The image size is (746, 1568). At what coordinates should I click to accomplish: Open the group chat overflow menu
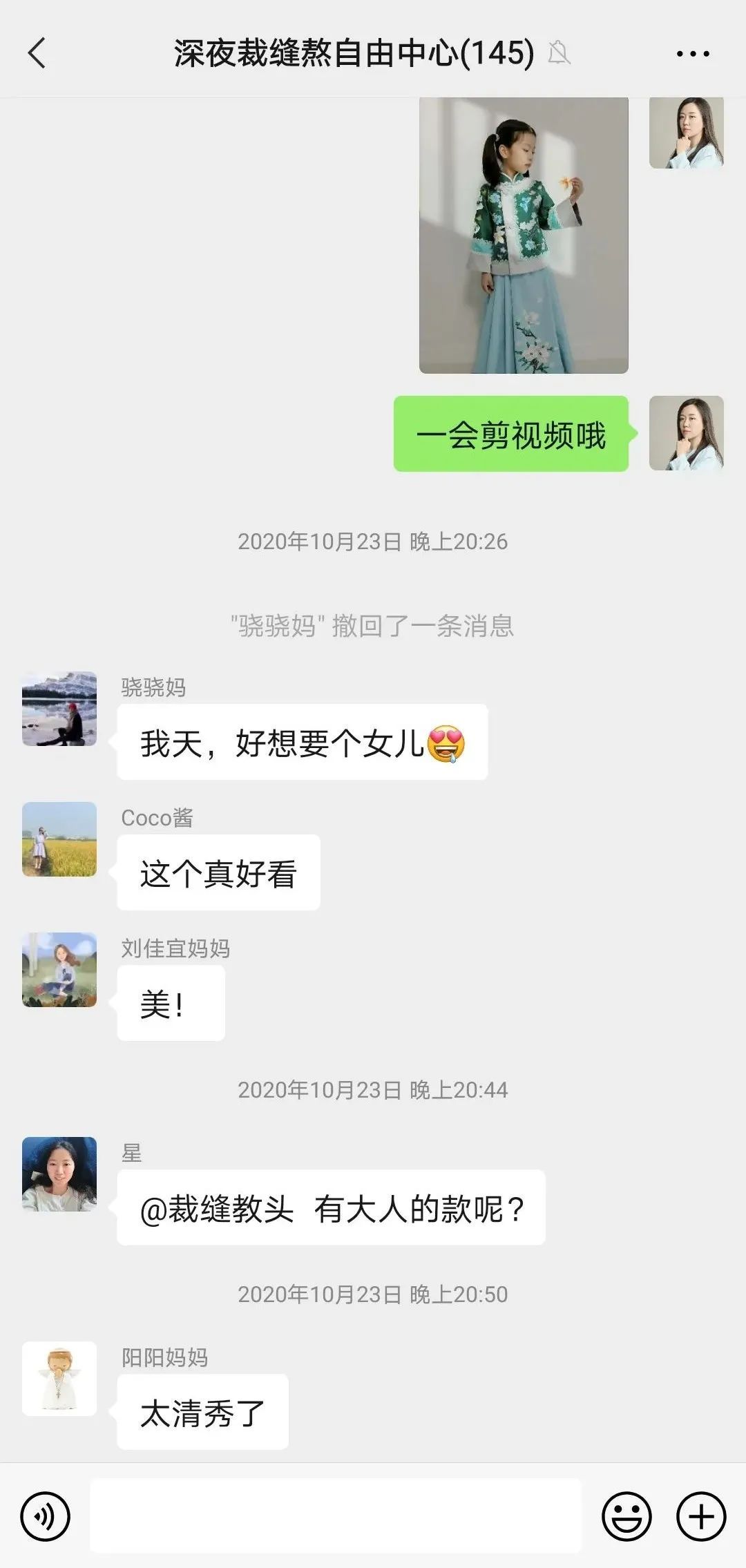coord(692,53)
